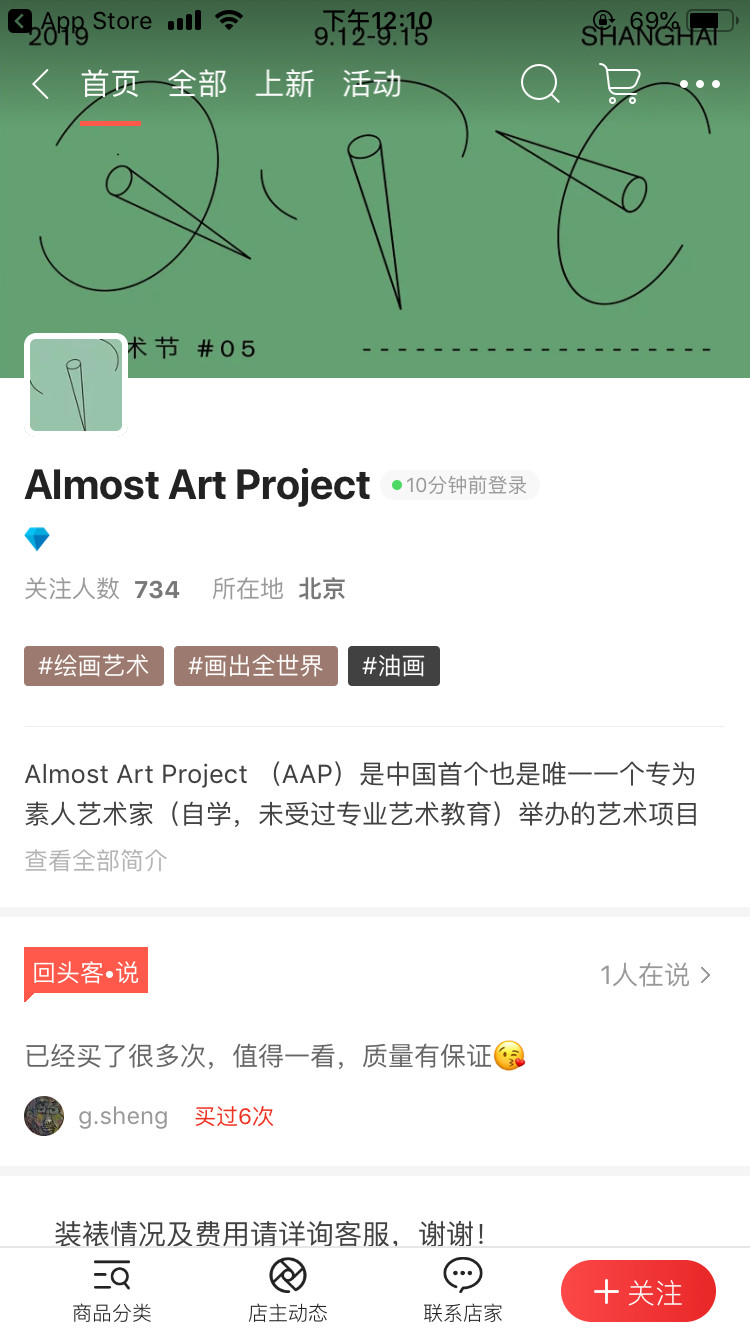Contact the seller via 联系店家
This screenshot has width=750, height=1334.
coord(463,1291)
